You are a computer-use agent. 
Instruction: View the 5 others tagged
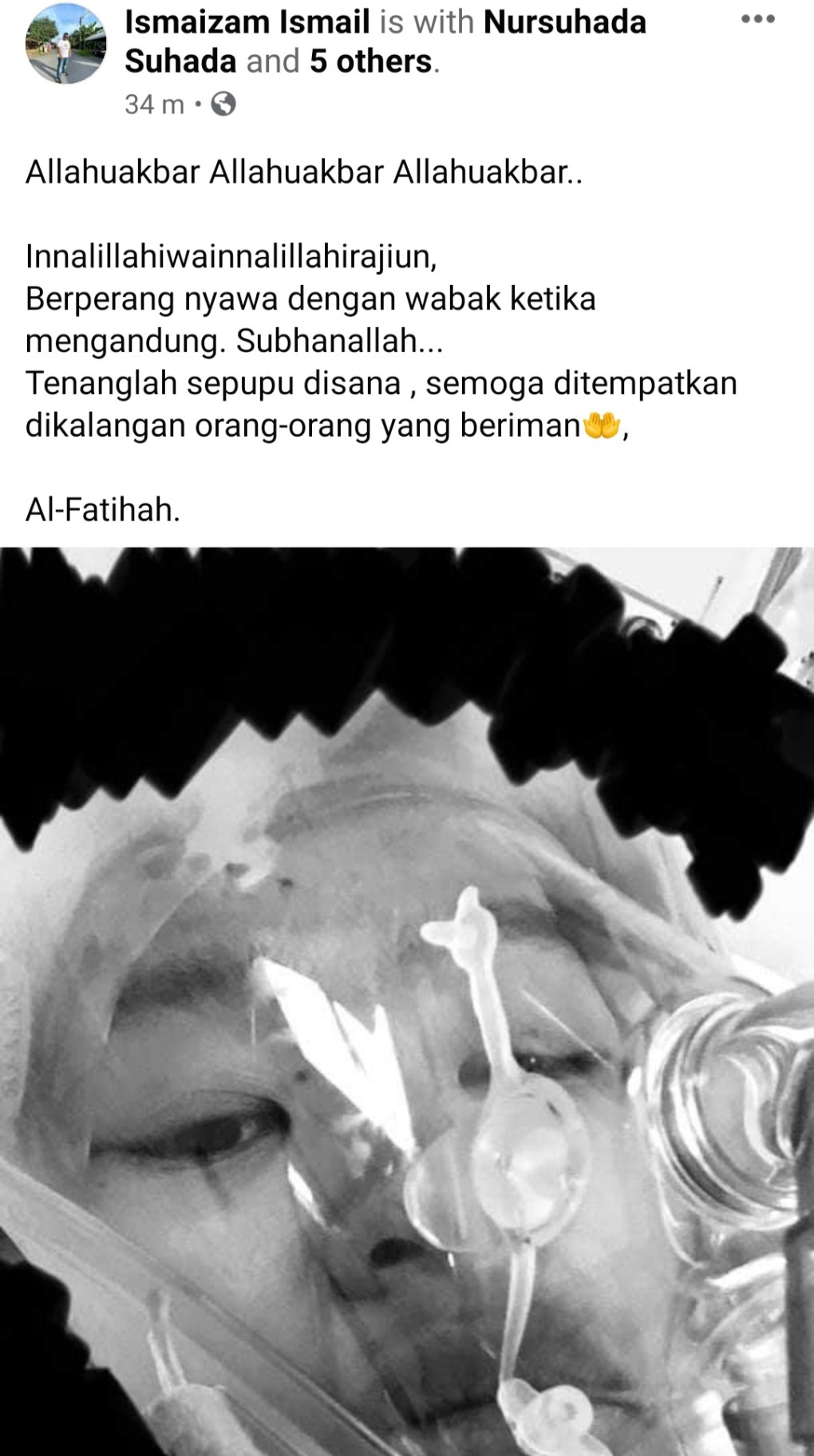[370, 61]
